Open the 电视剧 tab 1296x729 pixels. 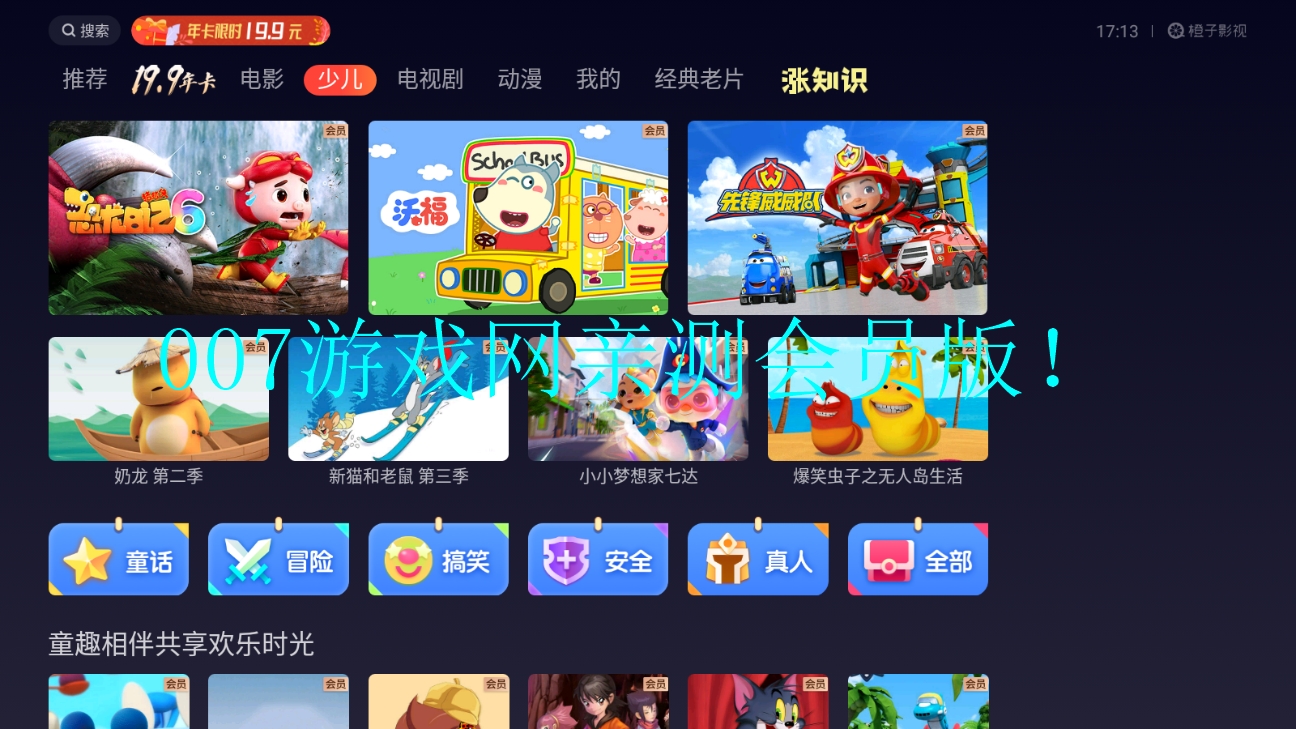point(430,80)
